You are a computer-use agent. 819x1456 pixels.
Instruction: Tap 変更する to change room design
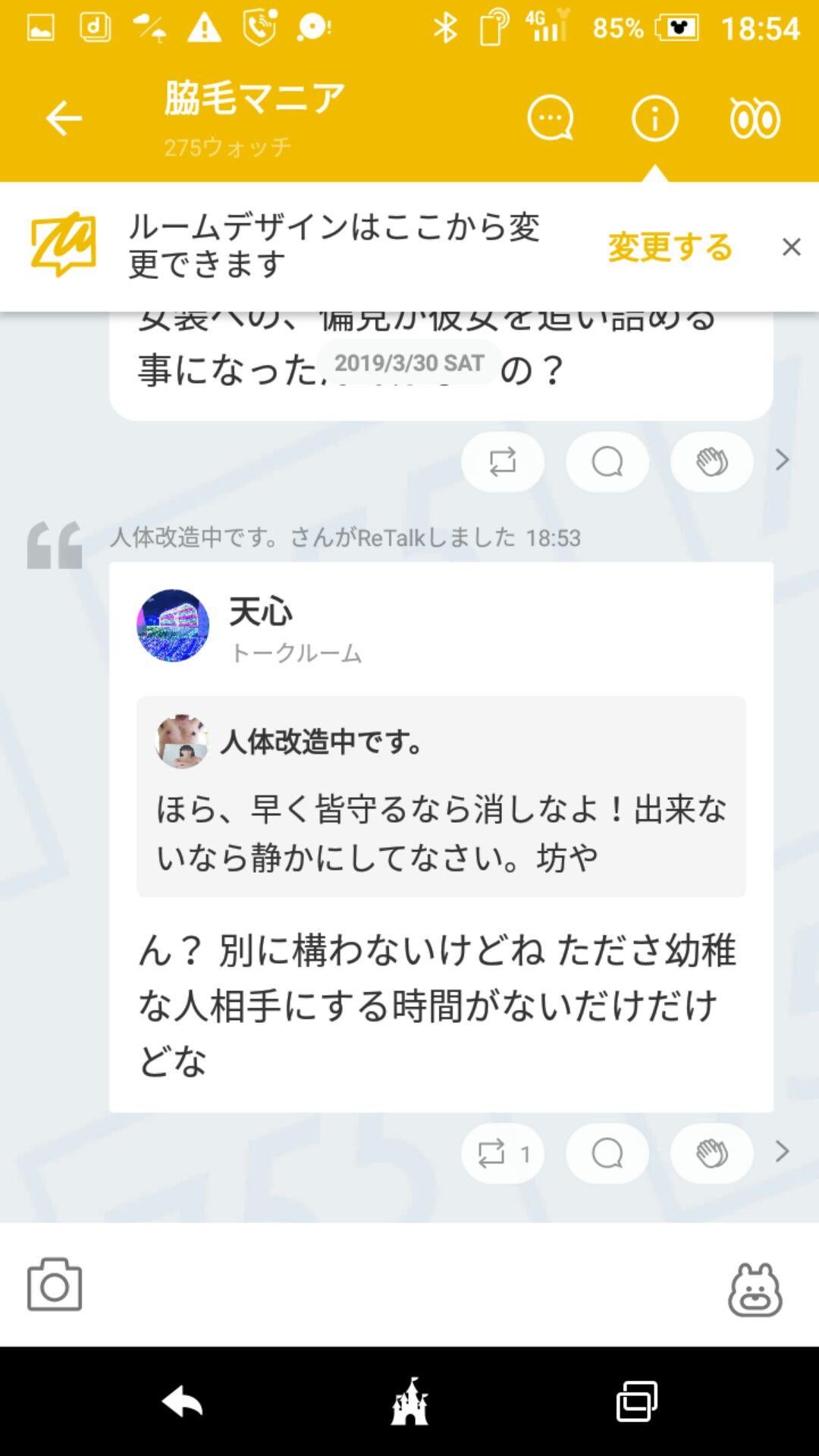pos(668,248)
